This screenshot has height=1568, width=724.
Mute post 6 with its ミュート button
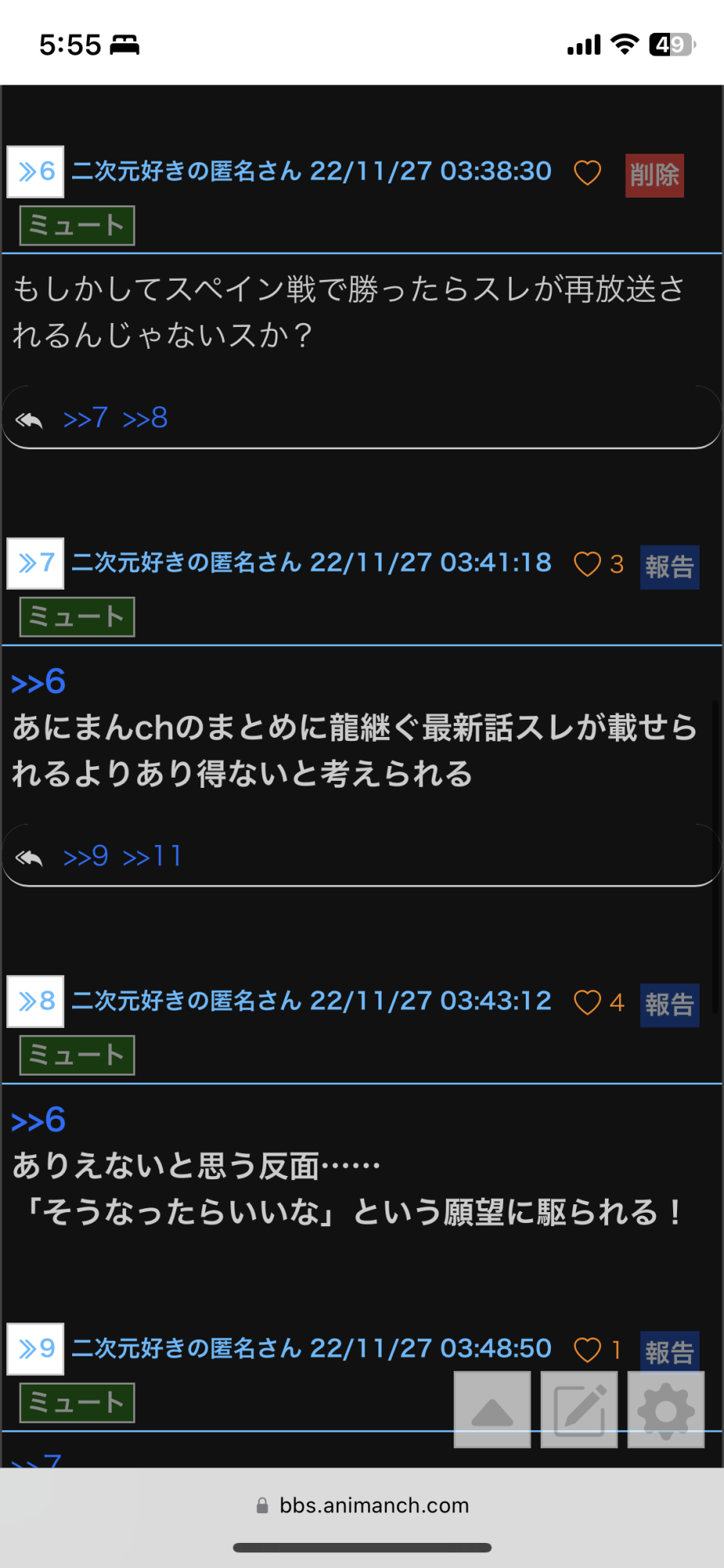coord(77,226)
